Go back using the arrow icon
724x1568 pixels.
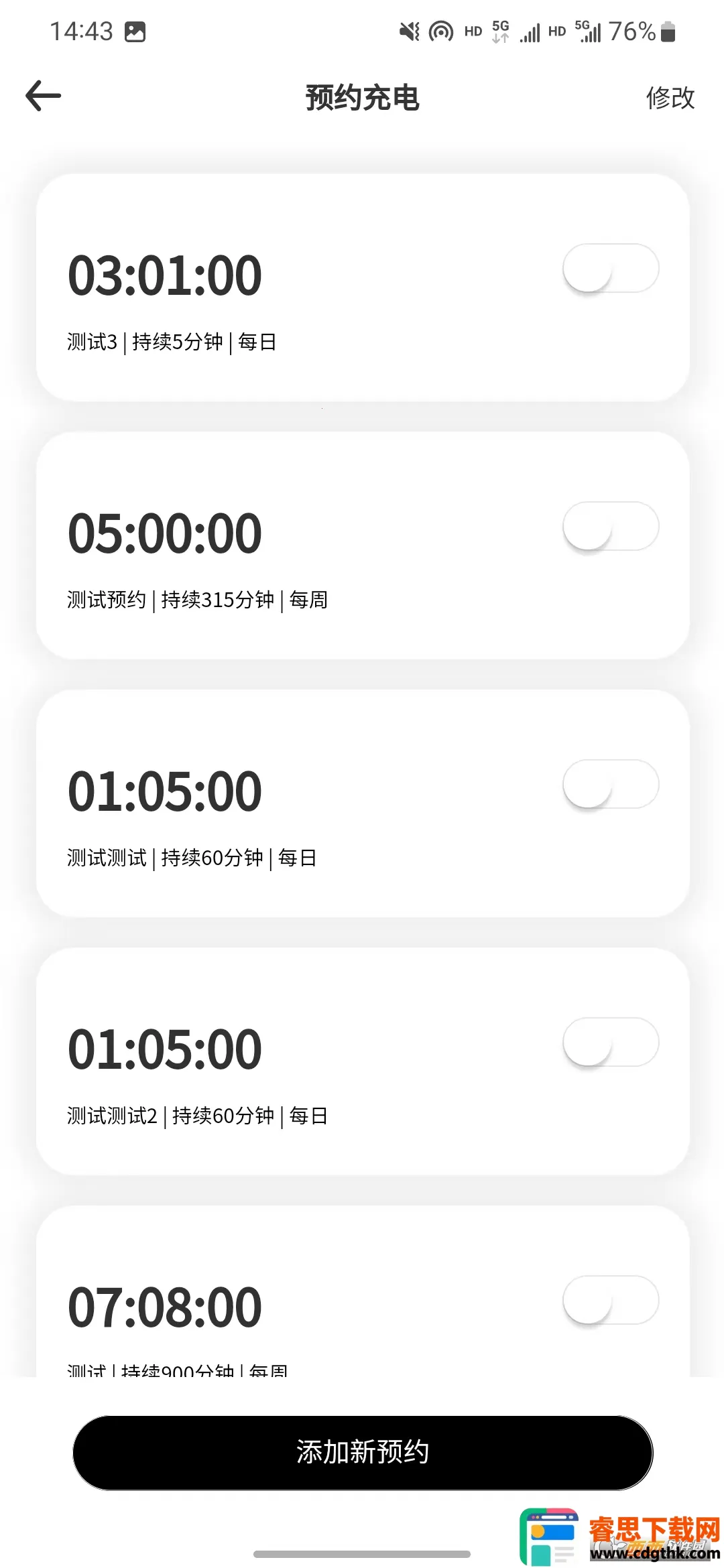[x=44, y=96]
